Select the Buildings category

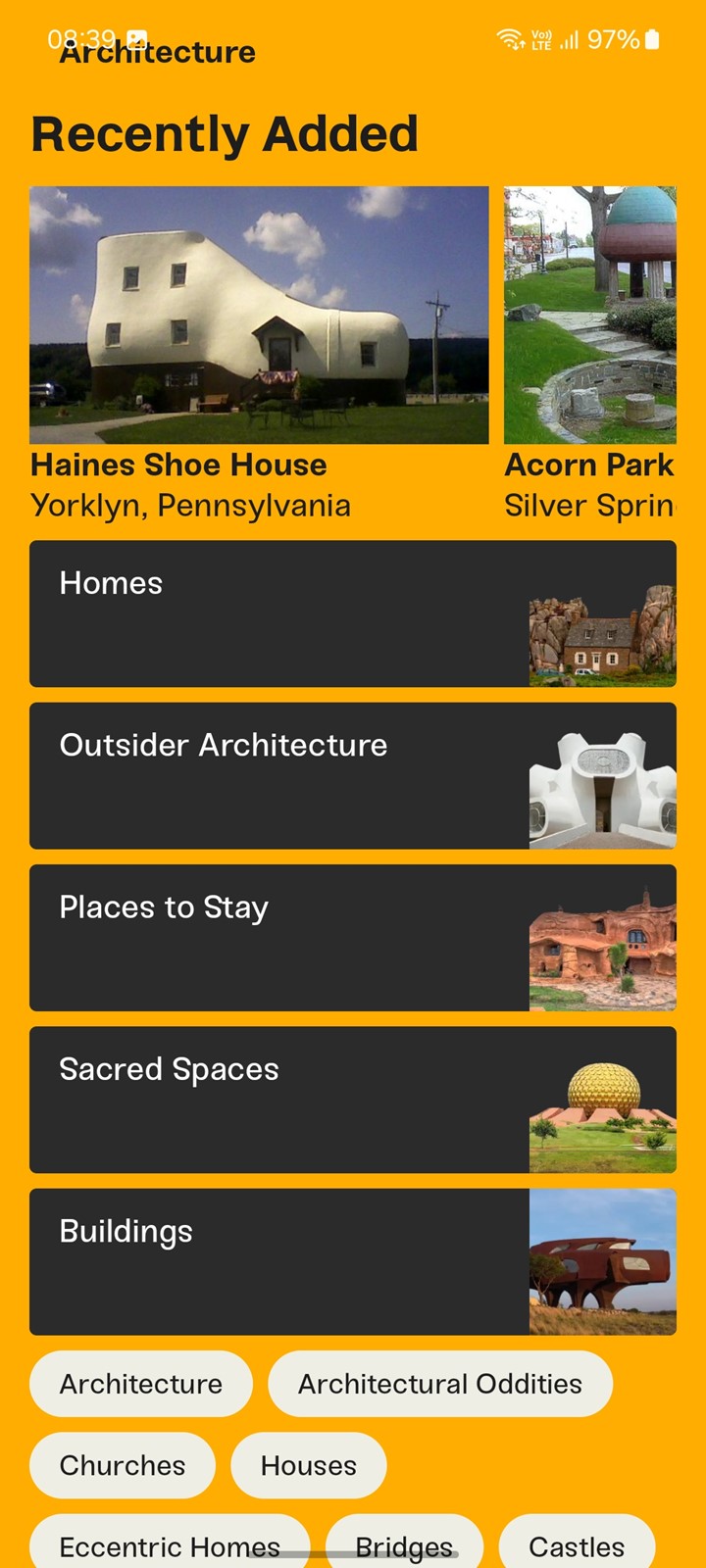point(353,1262)
